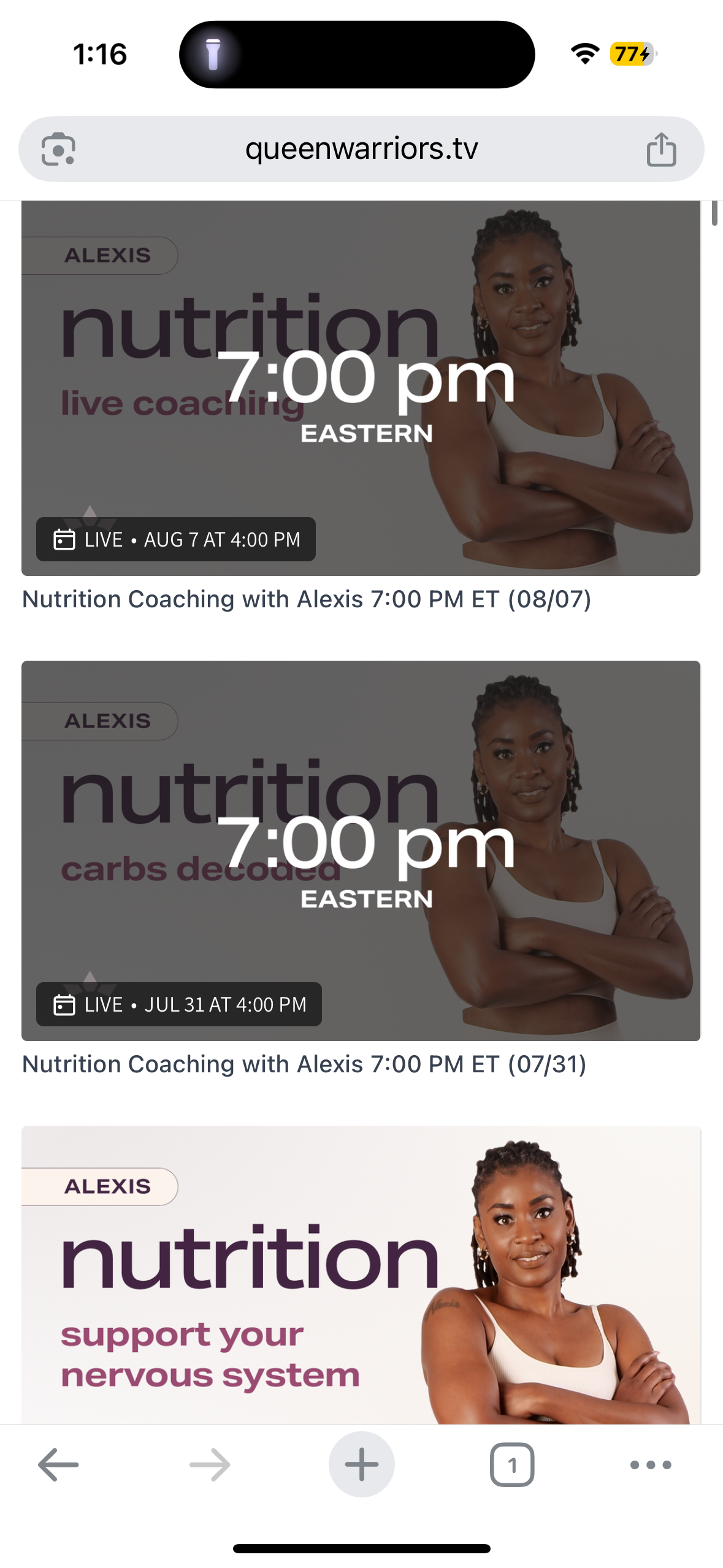Open the tab switcher
Screen dimensions: 723x1568
(512, 1464)
